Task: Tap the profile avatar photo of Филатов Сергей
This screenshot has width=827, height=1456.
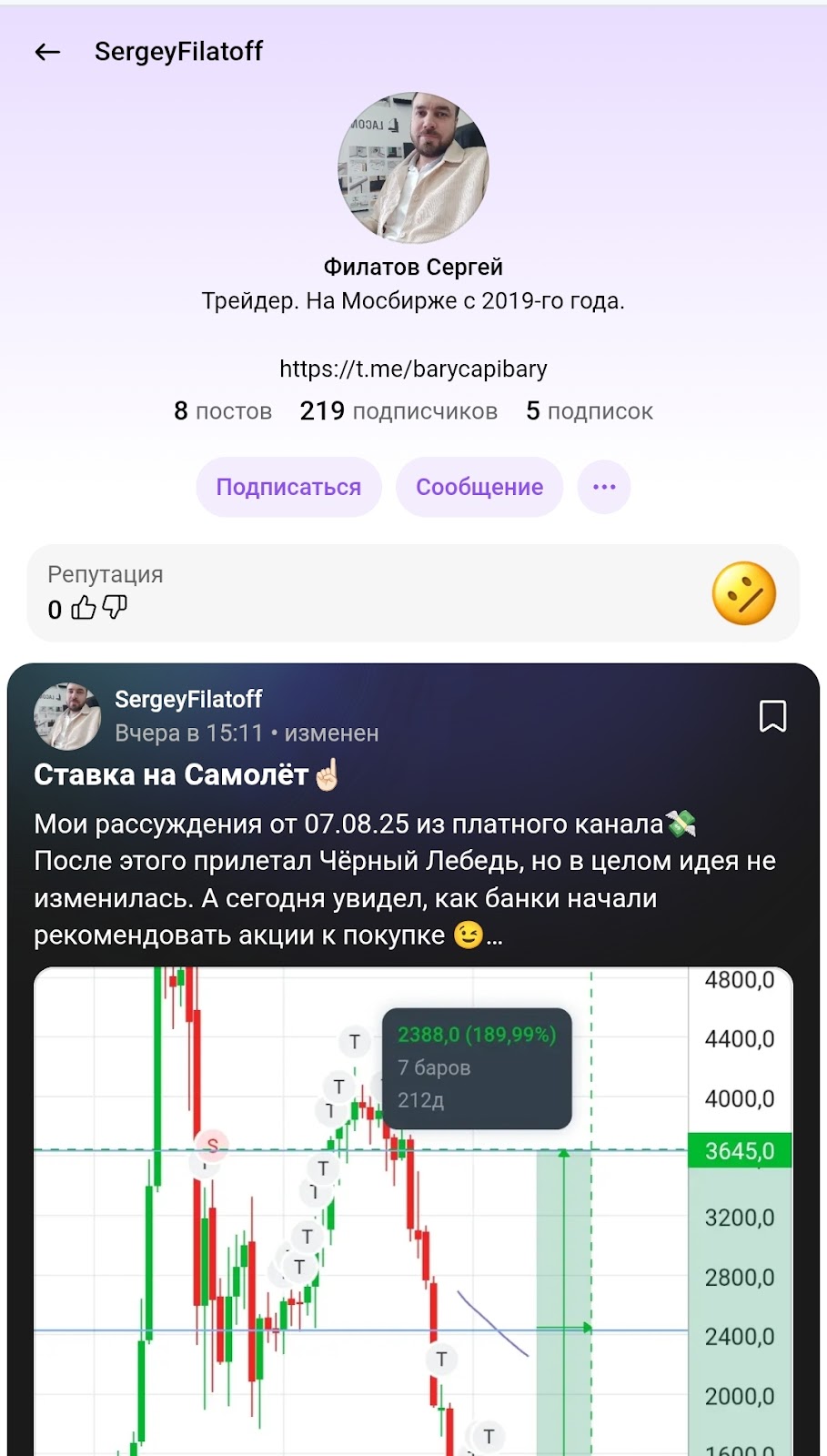Action: click(413, 166)
